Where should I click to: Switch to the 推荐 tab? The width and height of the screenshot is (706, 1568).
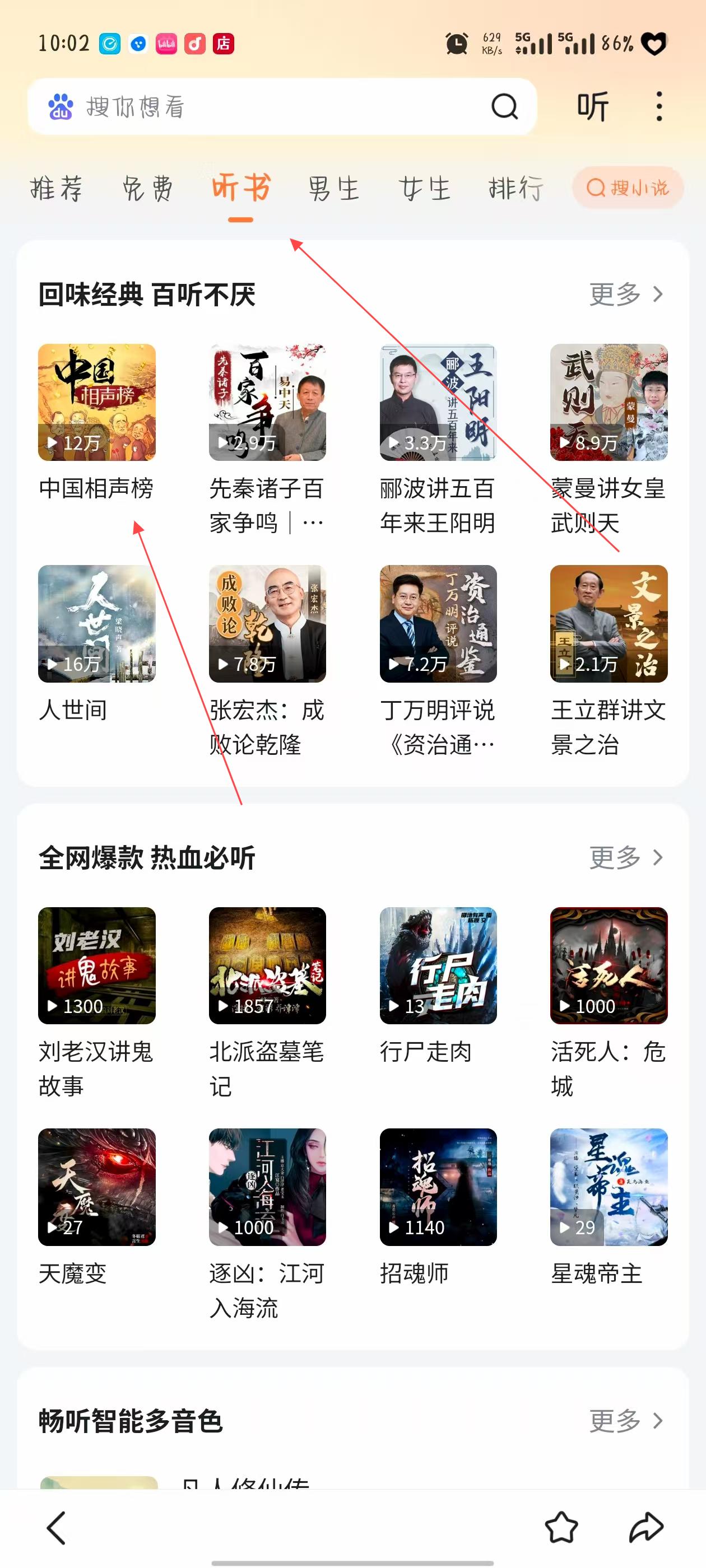click(x=56, y=188)
